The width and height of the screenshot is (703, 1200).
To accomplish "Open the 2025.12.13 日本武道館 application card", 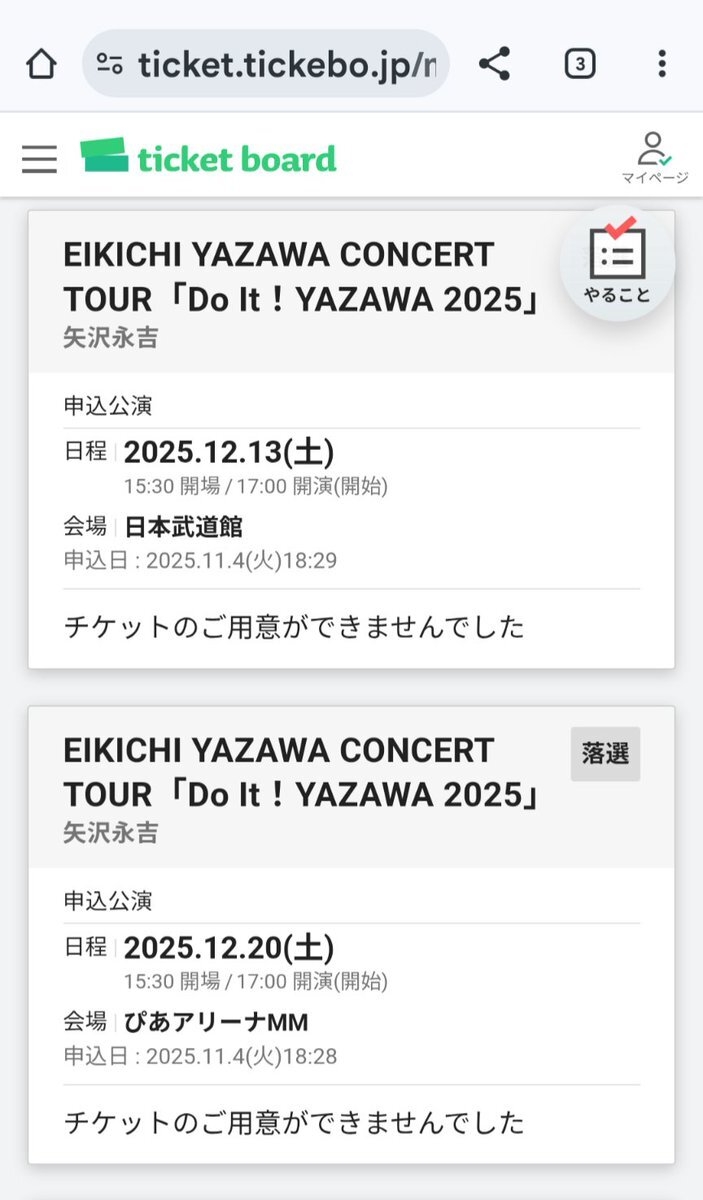I will pyautogui.click(x=350, y=500).
